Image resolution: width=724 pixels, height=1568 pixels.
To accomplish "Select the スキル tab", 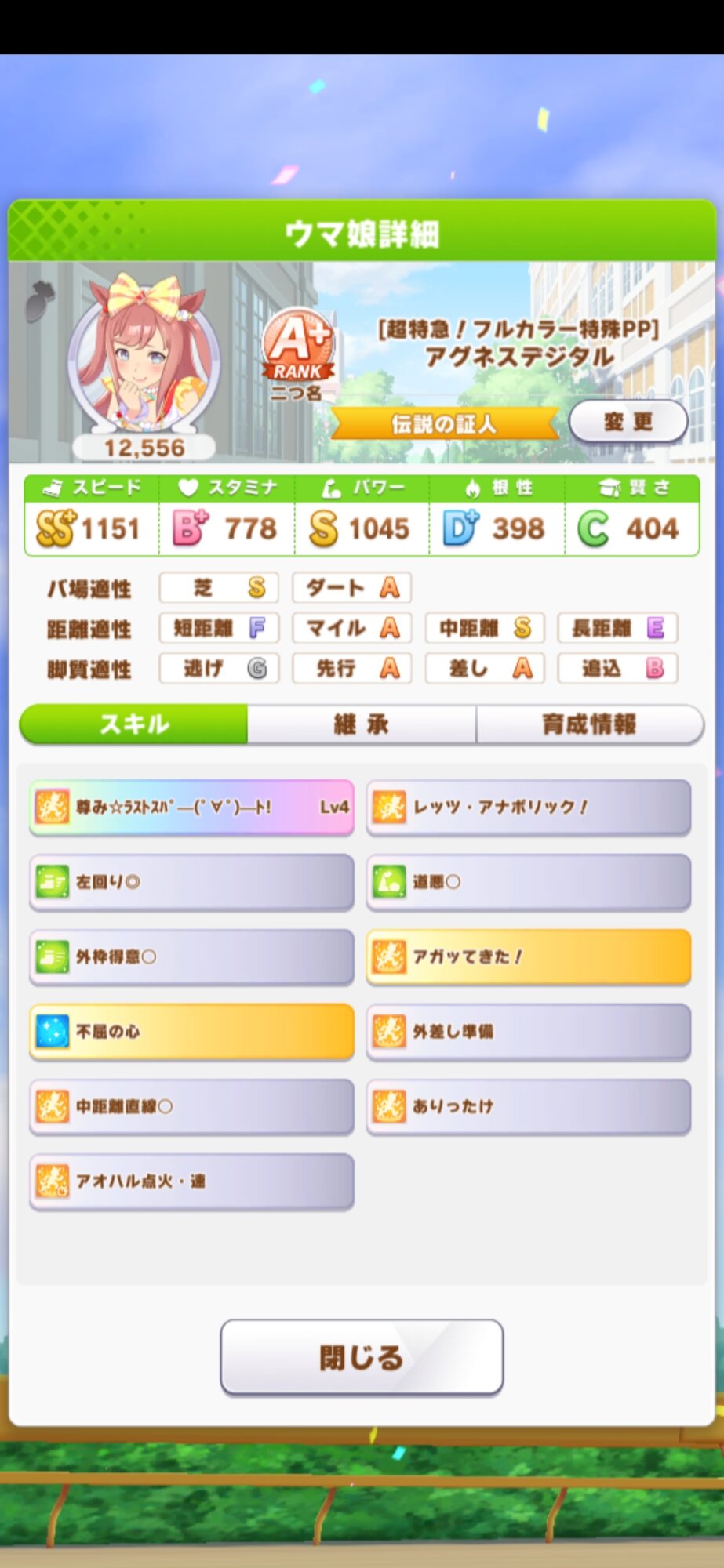I will tap(134, 724).
